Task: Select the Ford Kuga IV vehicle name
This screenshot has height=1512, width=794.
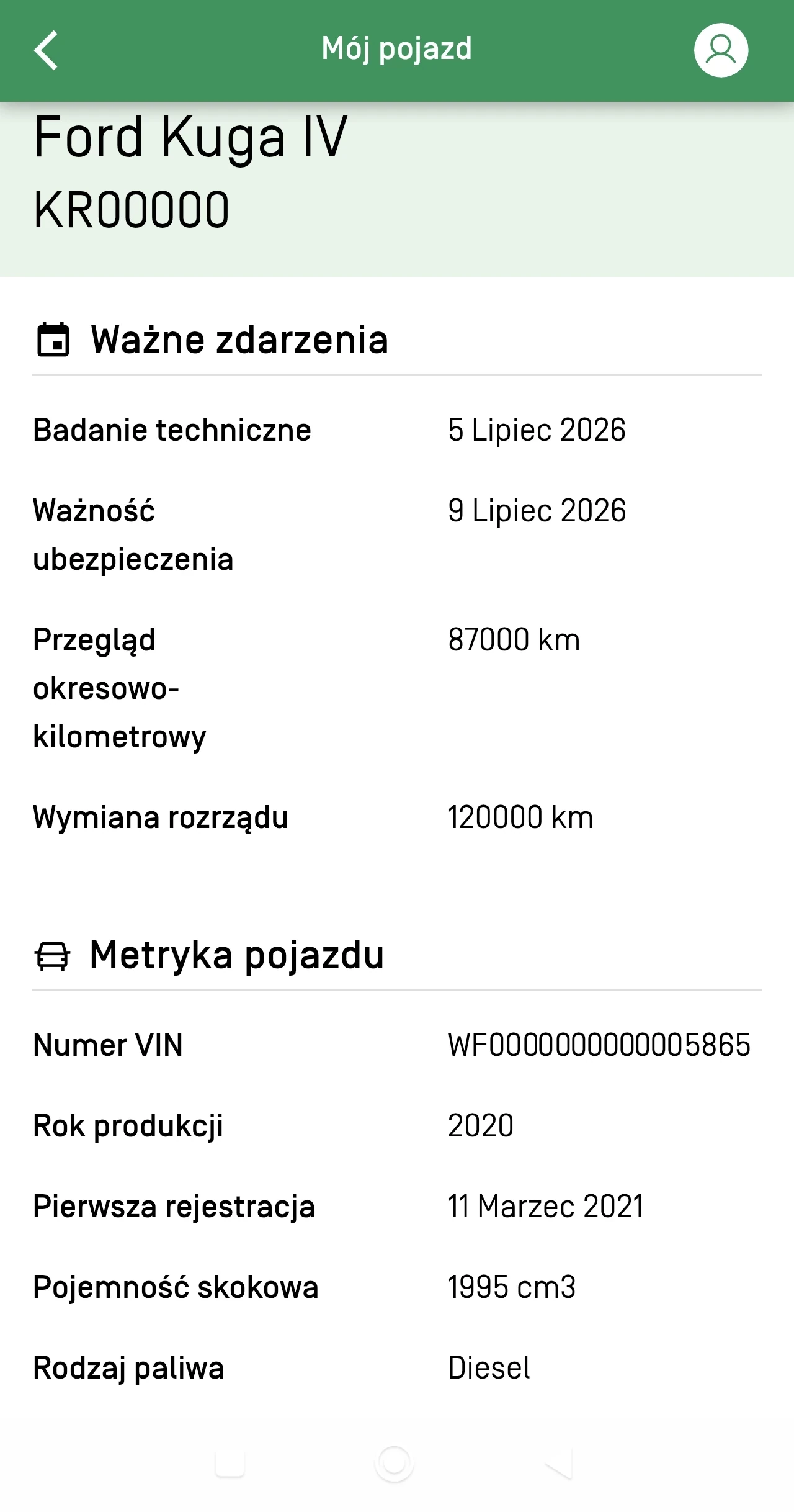Action: [189, 142]
